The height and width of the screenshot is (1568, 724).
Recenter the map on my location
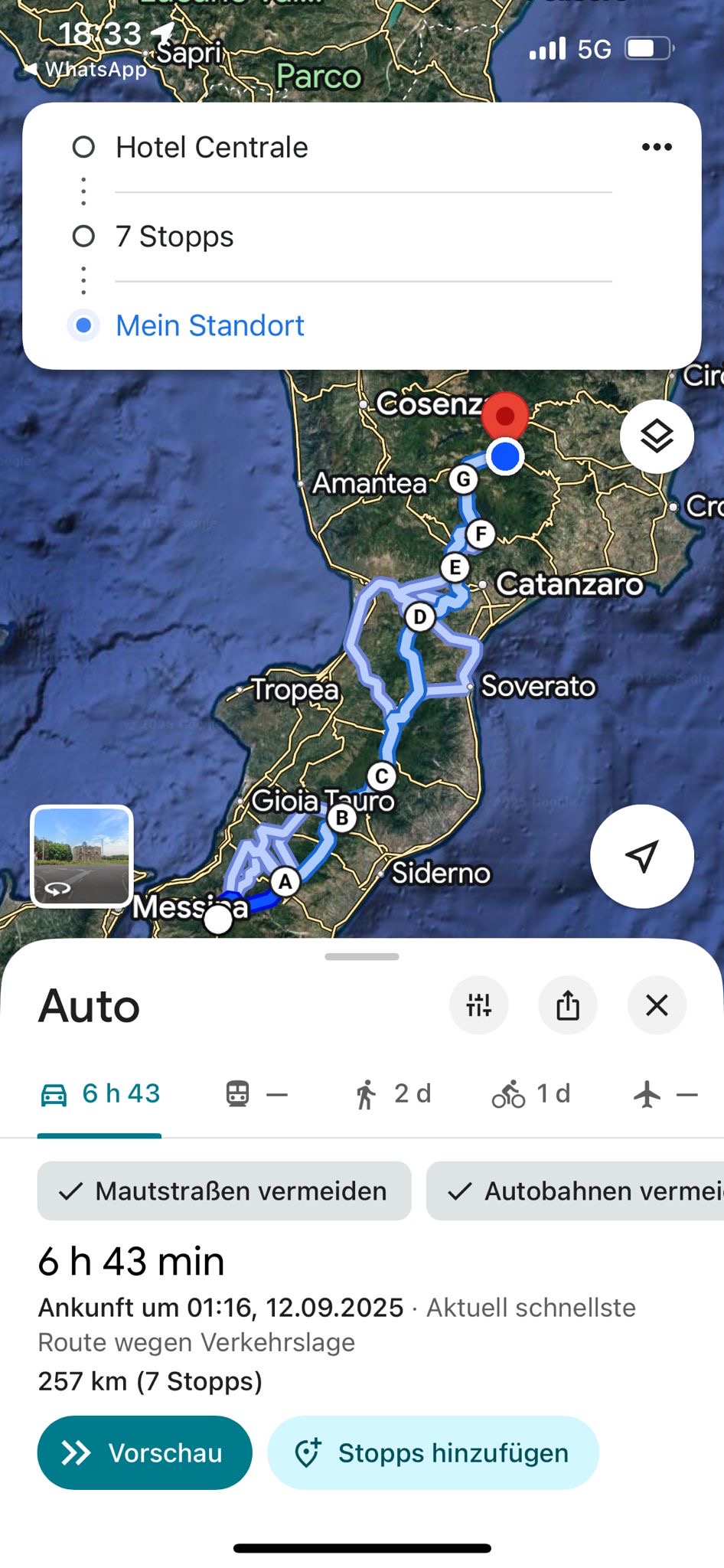tap(641, 856)
